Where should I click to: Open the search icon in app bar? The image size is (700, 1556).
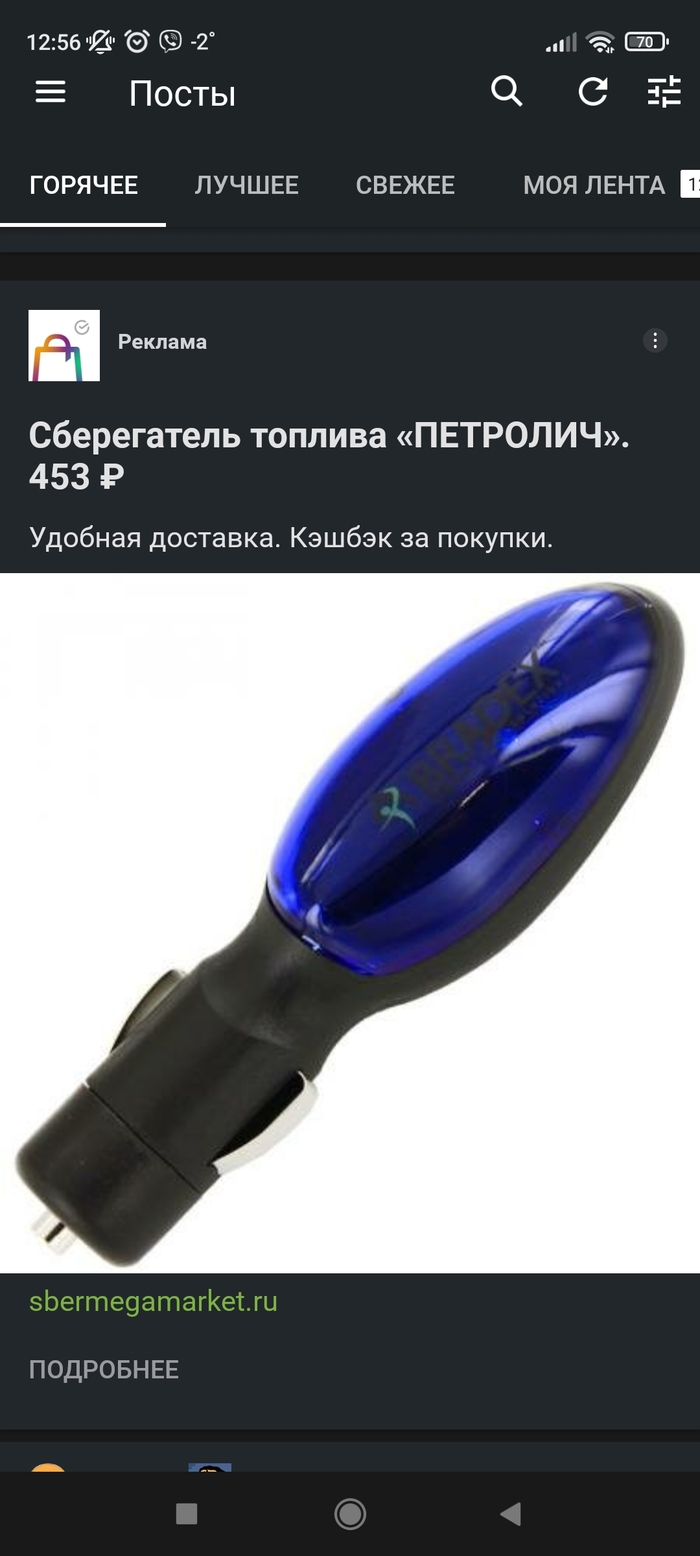coord(507,92)
